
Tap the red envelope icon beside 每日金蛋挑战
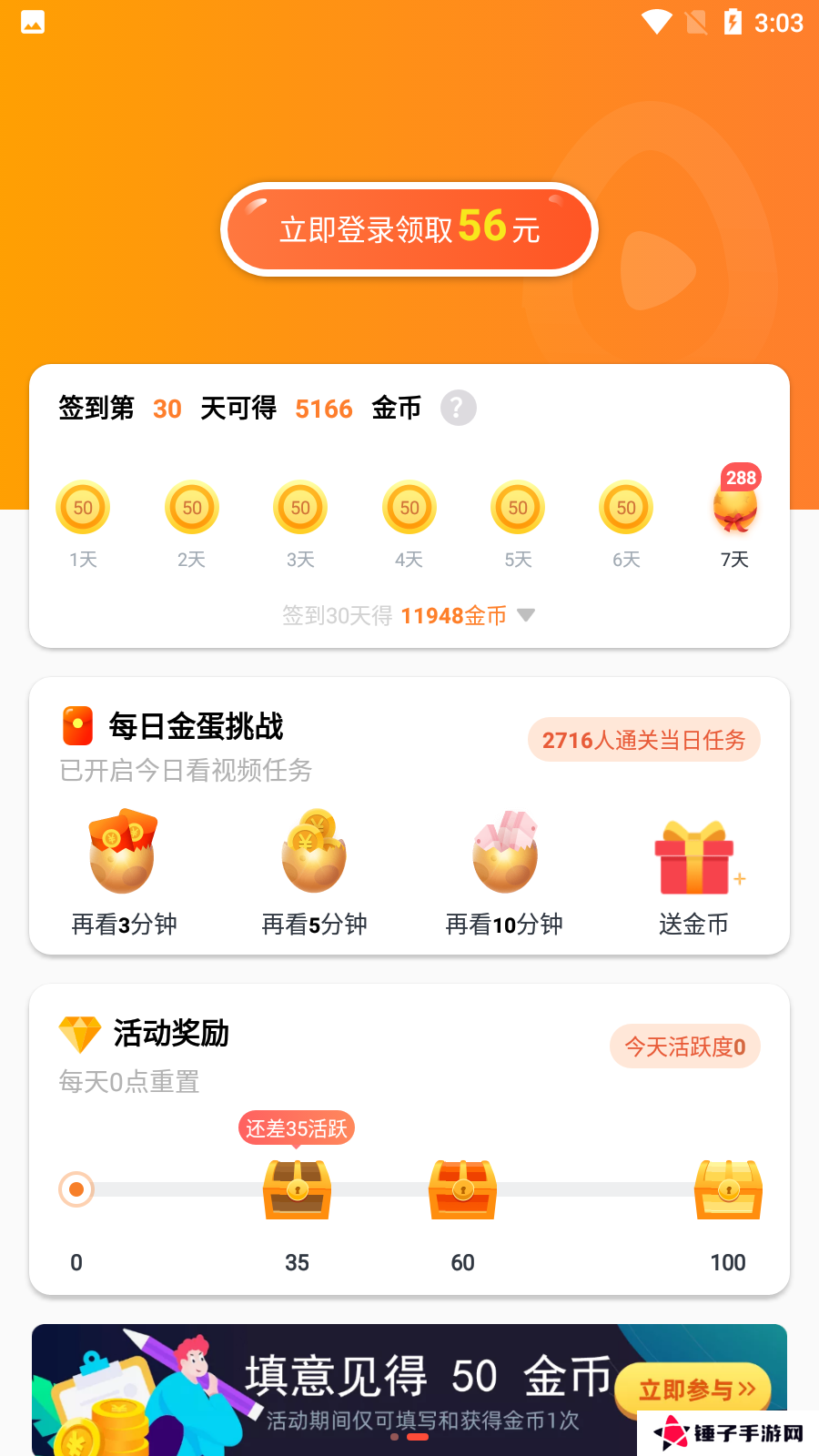coord(76,725)
